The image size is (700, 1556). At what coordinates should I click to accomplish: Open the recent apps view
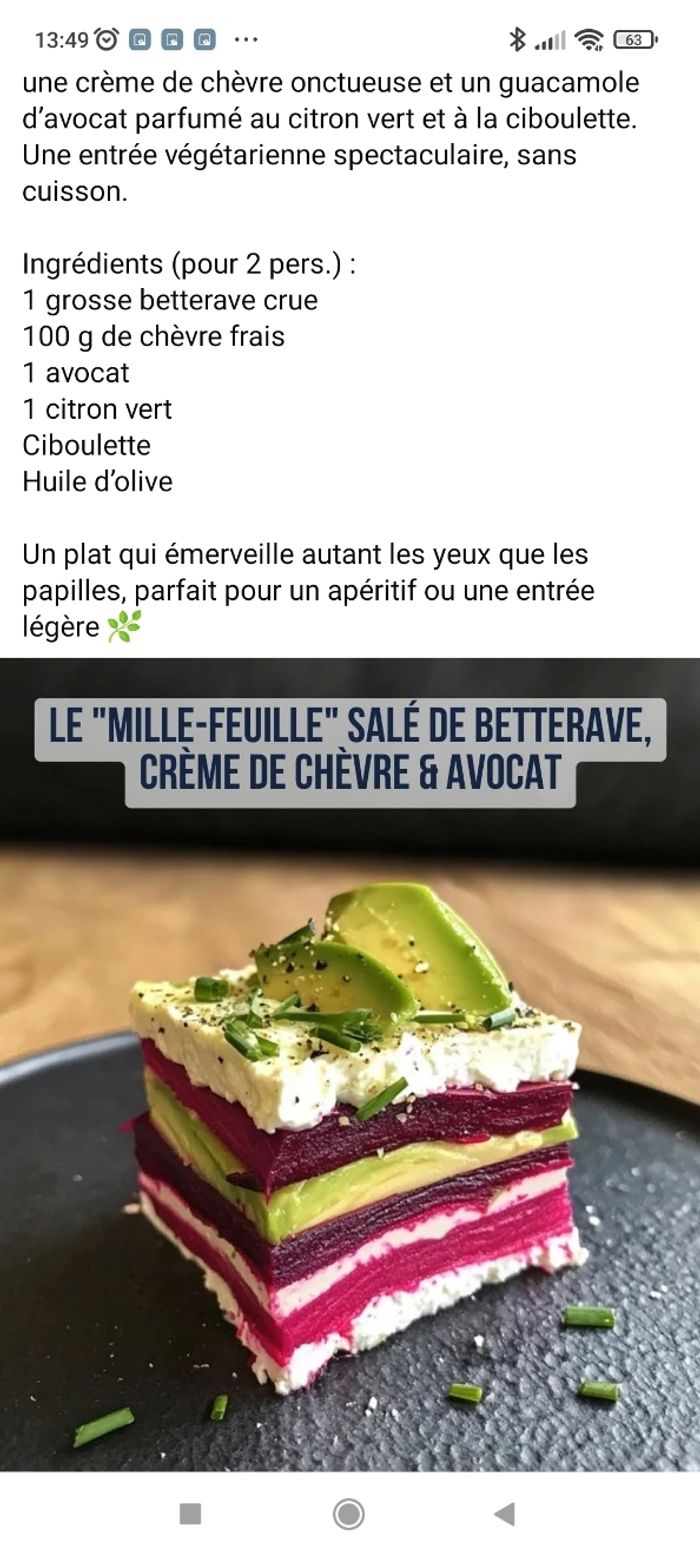pyautogui.click(x=190, y=1514)
